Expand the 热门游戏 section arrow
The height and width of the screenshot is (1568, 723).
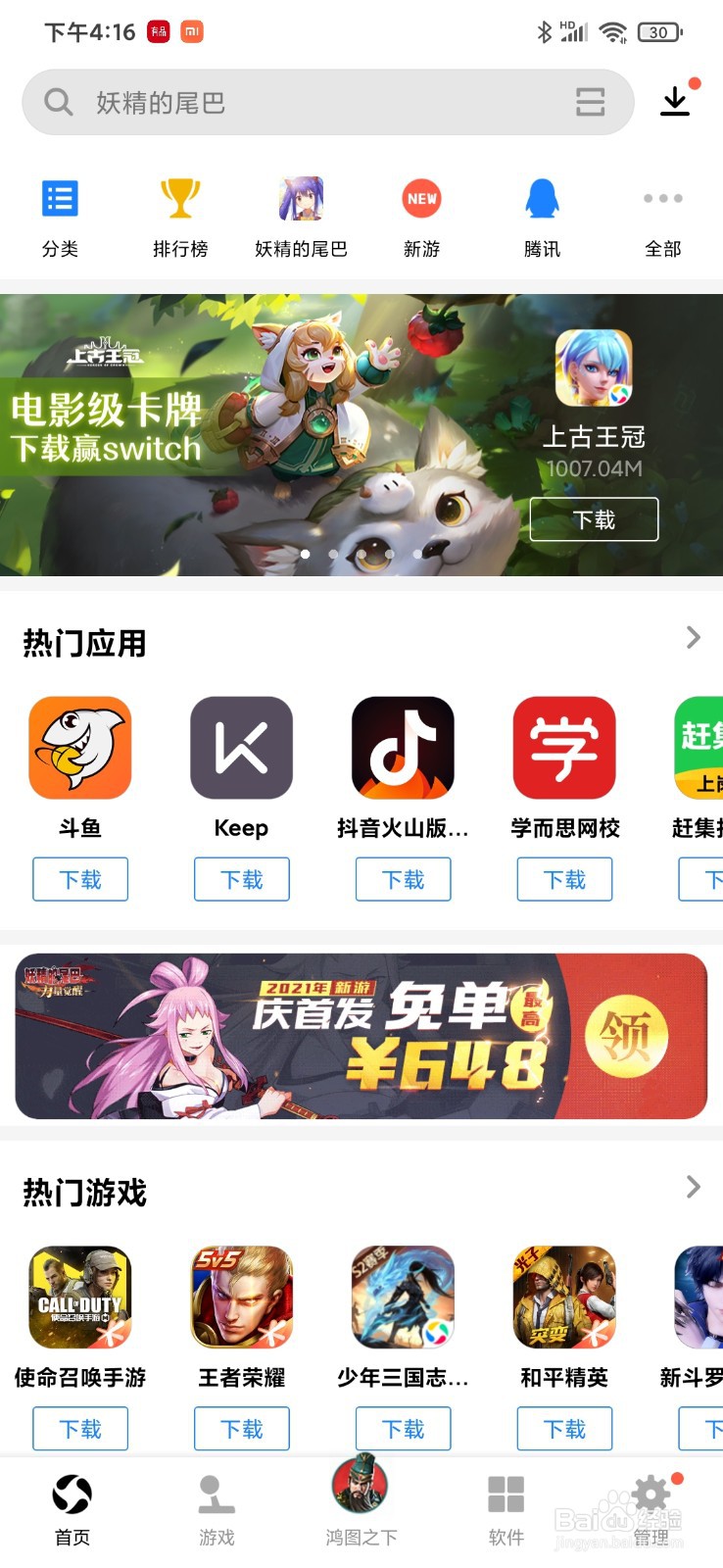[693, 1187]
